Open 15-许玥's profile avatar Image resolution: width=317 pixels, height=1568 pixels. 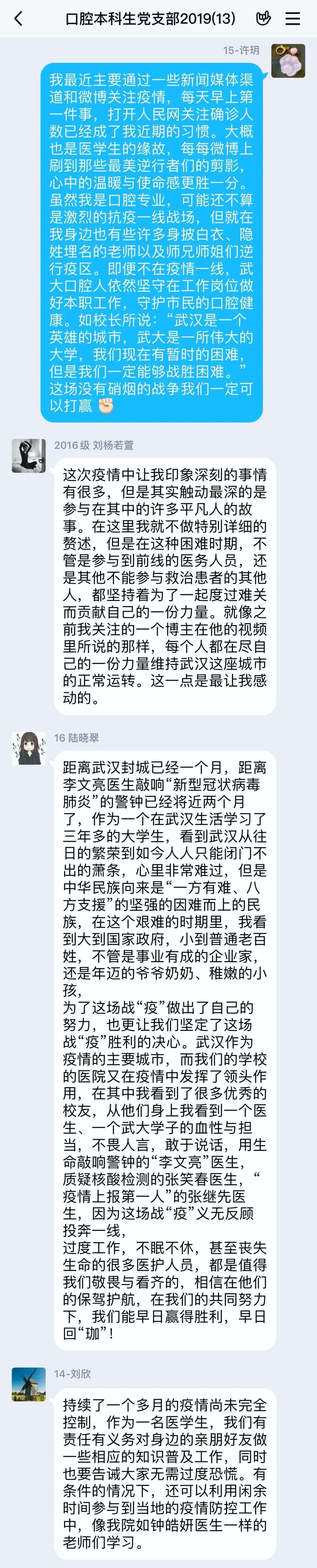(288, 61)
